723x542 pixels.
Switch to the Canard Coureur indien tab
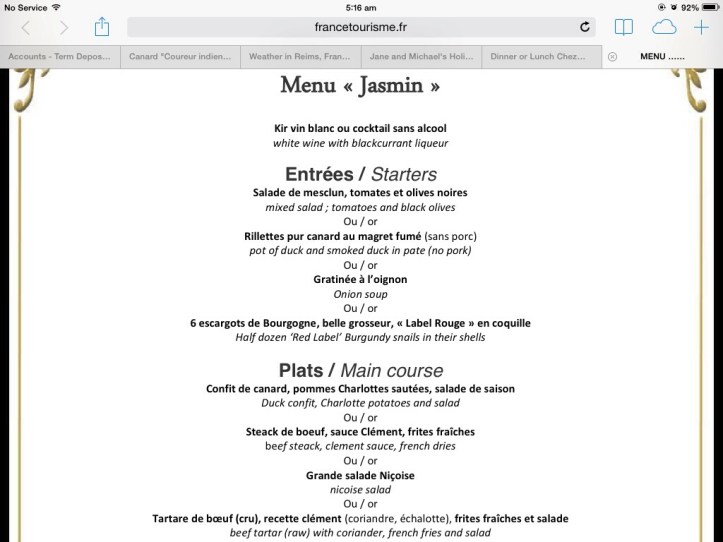[181, 57]
